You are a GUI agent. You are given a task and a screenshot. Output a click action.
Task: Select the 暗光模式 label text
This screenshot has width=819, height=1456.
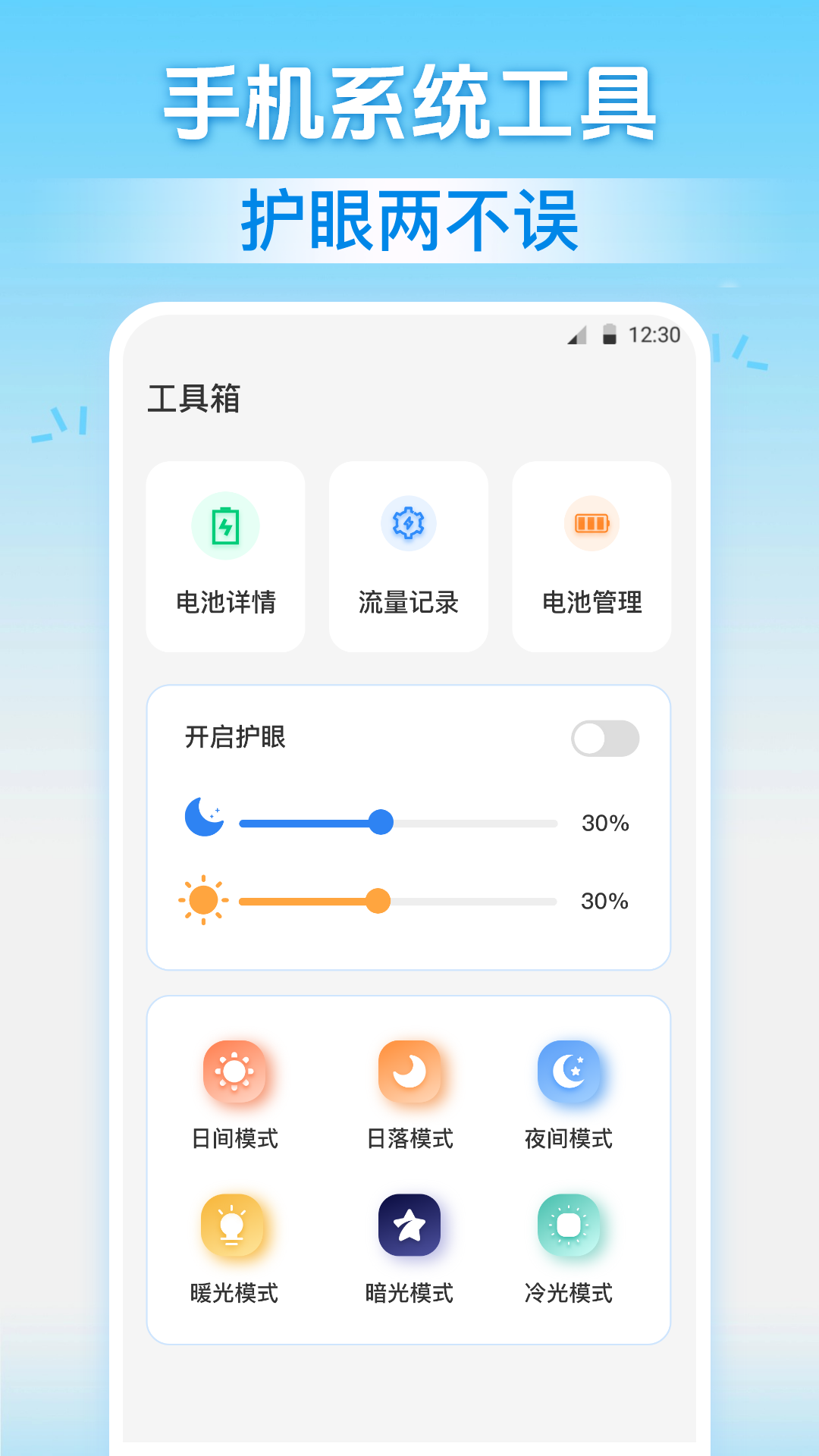[409, 1292]
